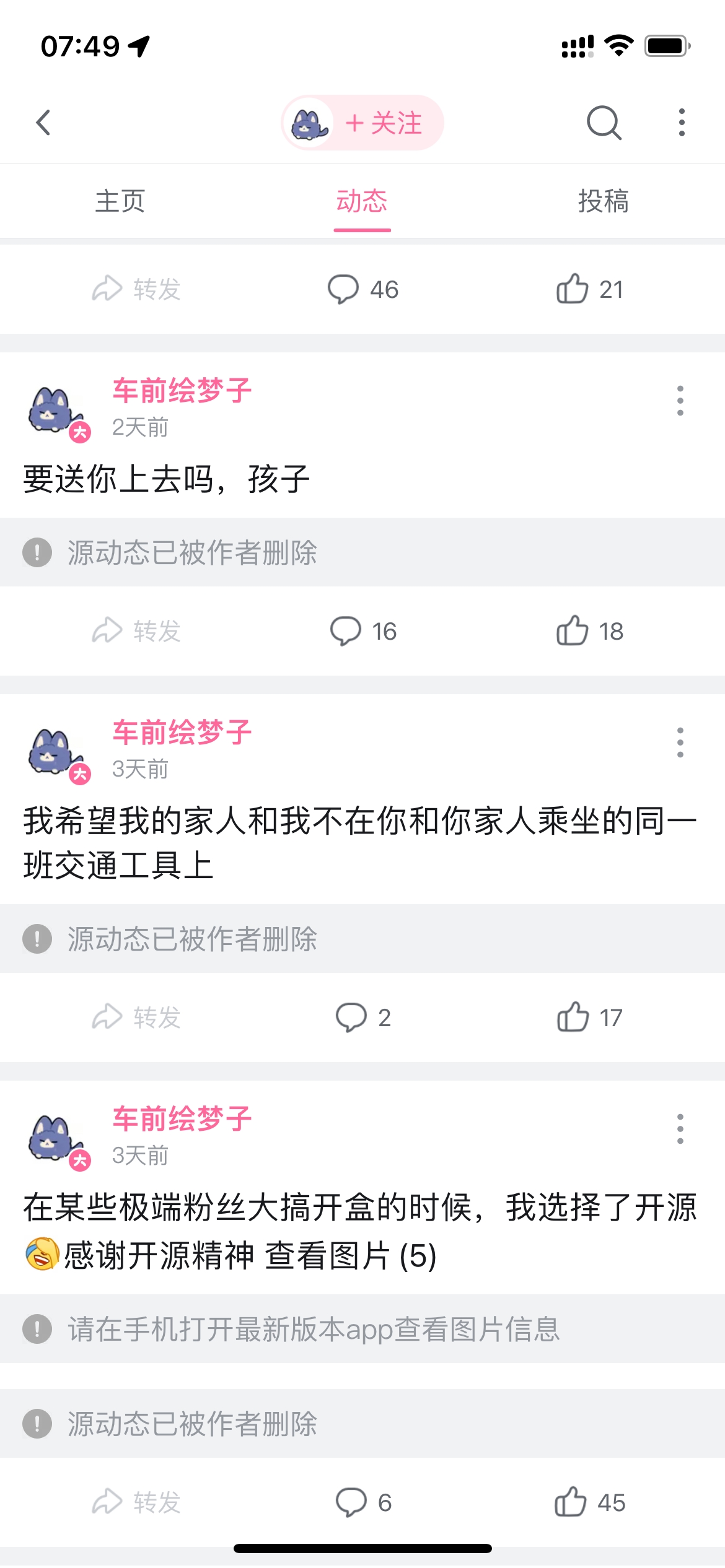
Task: Select the 动态 tab
Action: 362,201
